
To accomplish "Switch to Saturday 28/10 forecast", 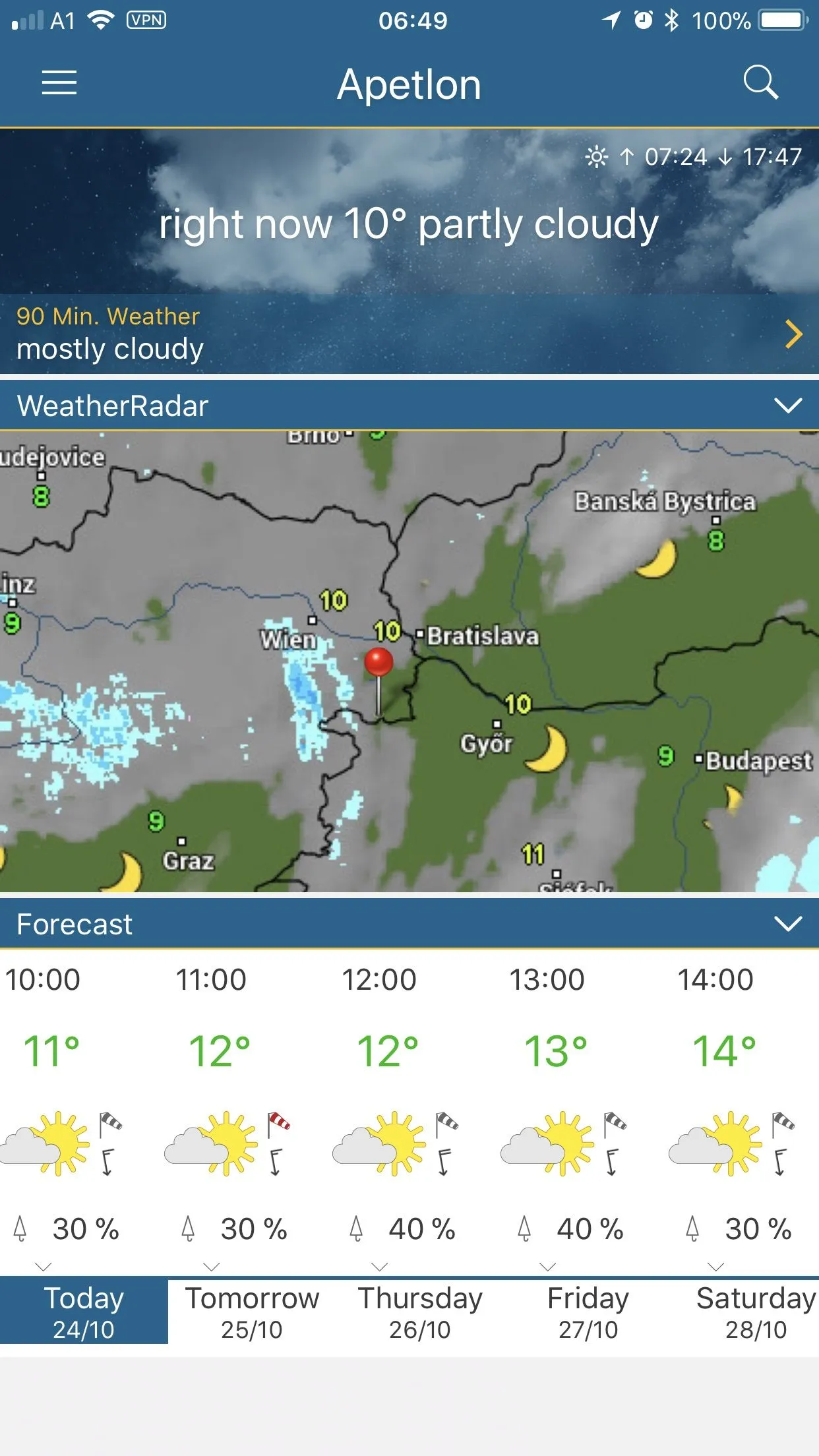I will point(756,1312).
